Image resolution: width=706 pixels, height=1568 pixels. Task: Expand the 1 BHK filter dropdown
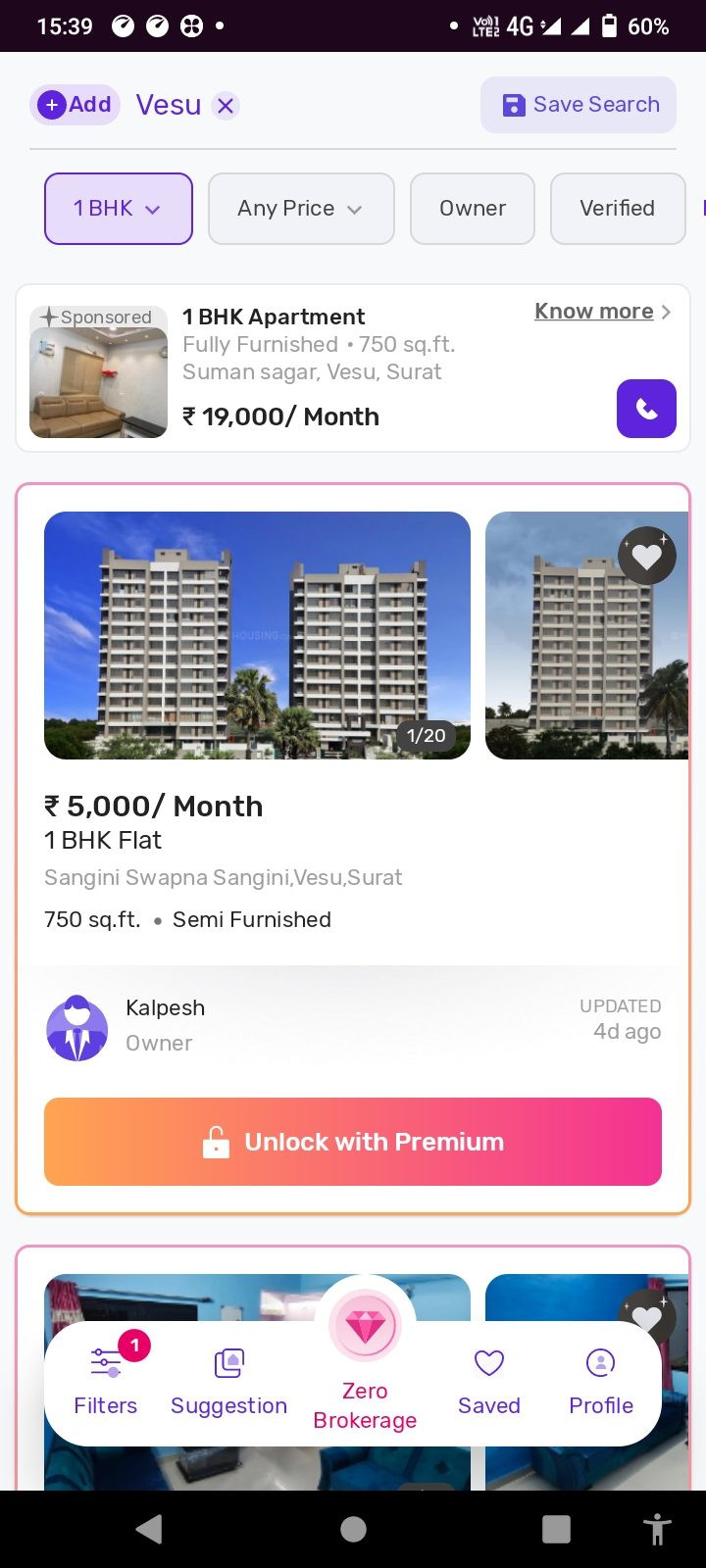point(119,209)
